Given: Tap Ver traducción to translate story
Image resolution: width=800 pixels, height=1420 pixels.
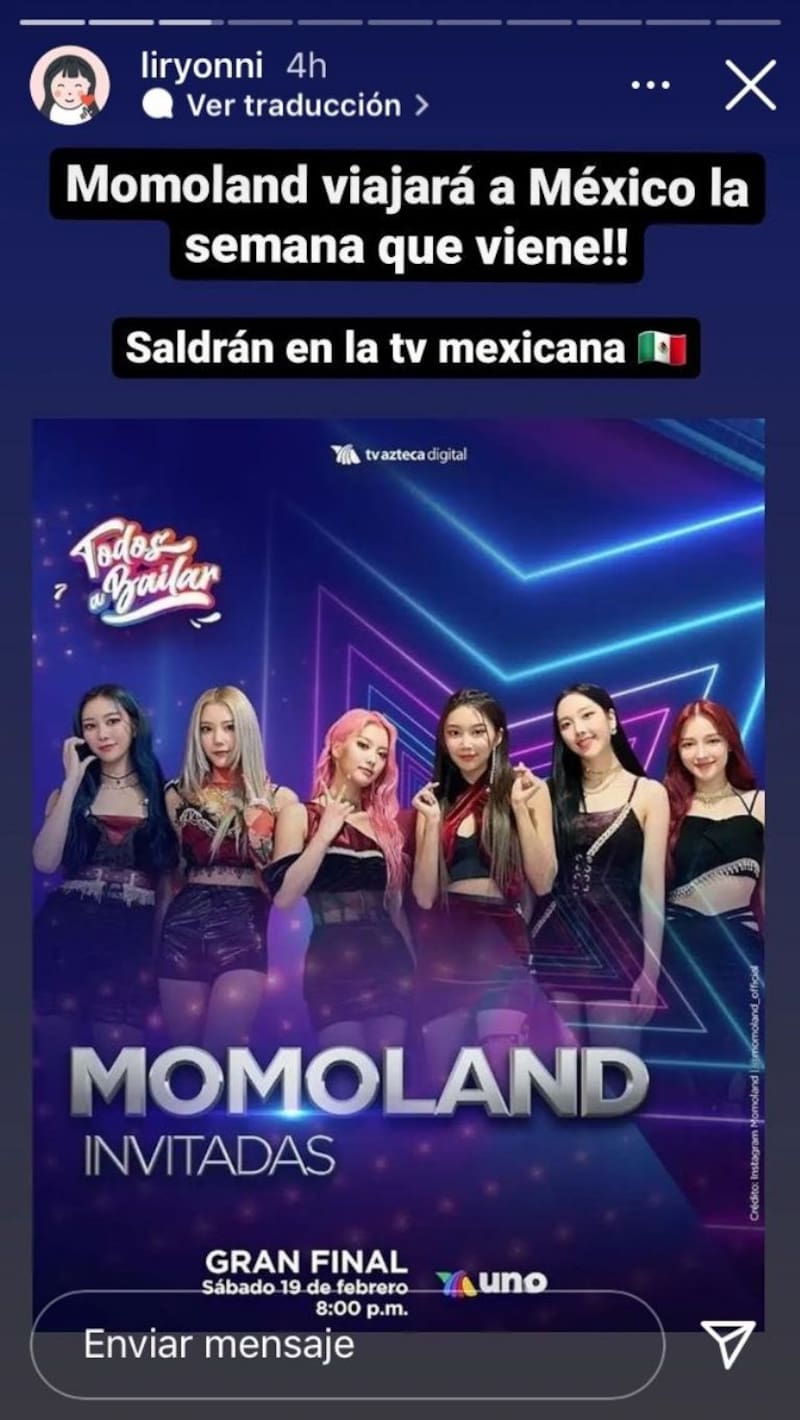Looking at the screenshot, I should [x=292, y=105].
